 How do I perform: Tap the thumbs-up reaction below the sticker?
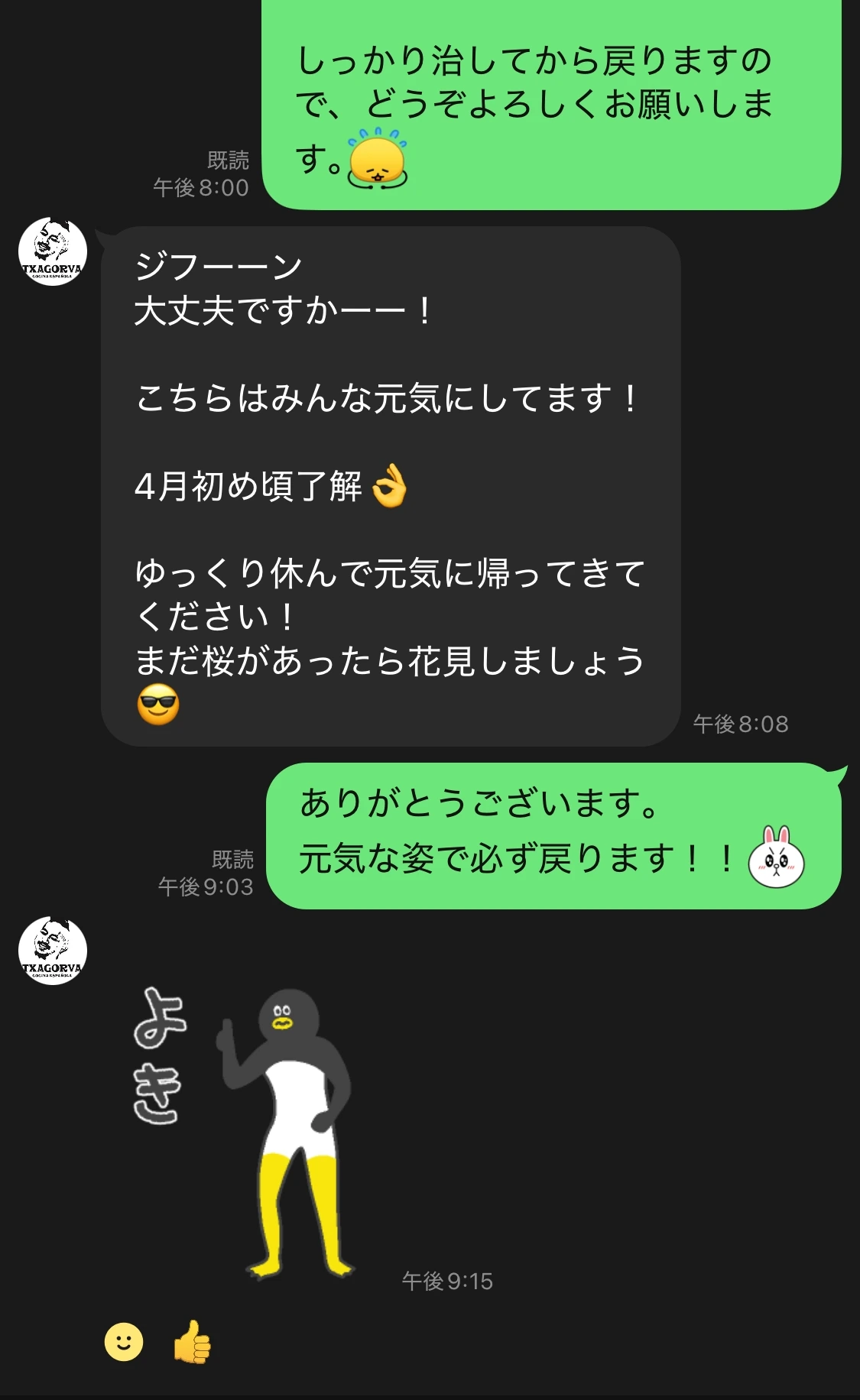click(192, 1342)
